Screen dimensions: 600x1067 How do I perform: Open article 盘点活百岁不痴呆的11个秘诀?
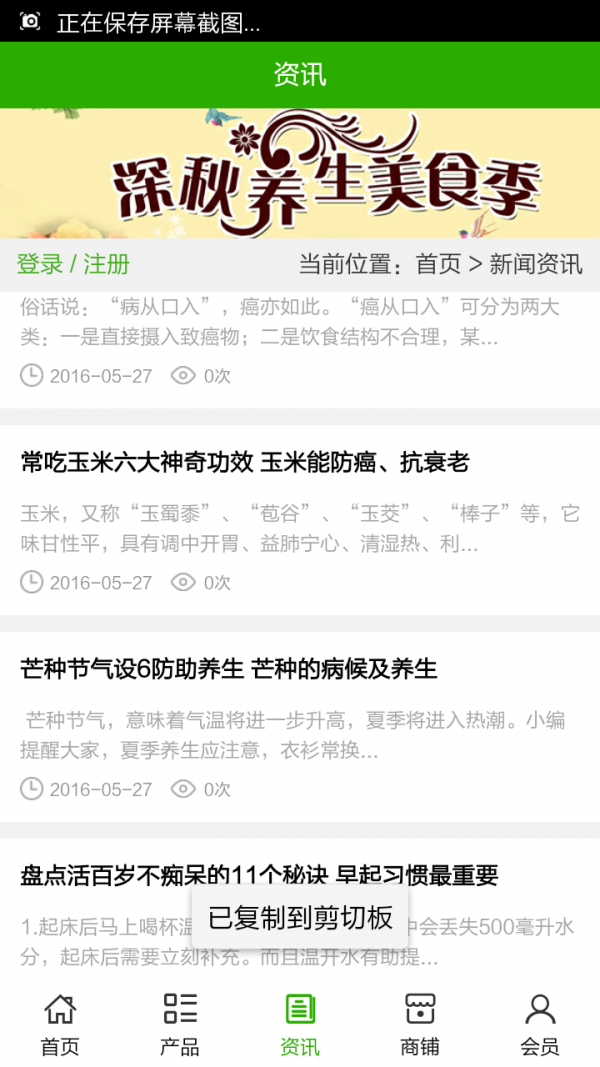259,875
